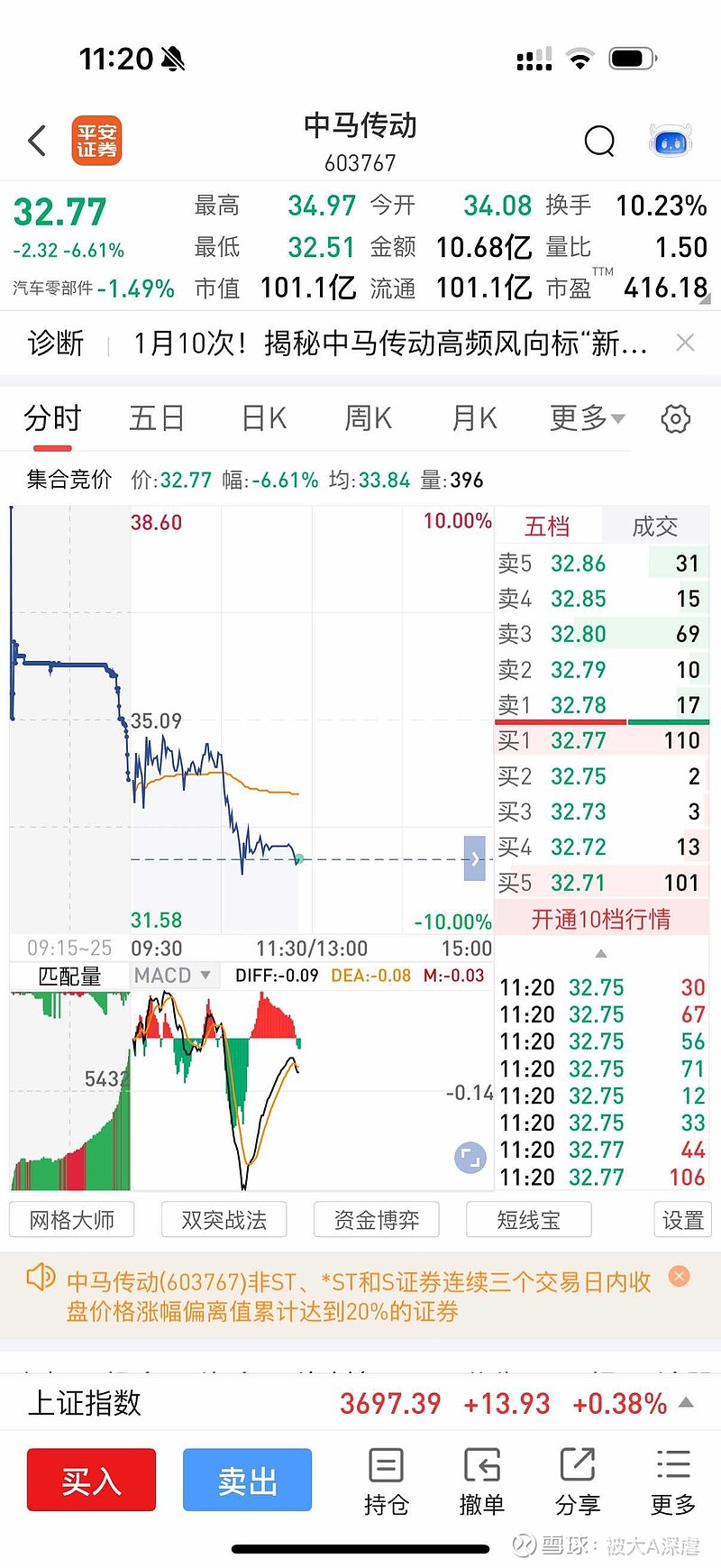The image size is (721, 1568).
Task: Switch to the 五日 chart tab
Action: 157,418
